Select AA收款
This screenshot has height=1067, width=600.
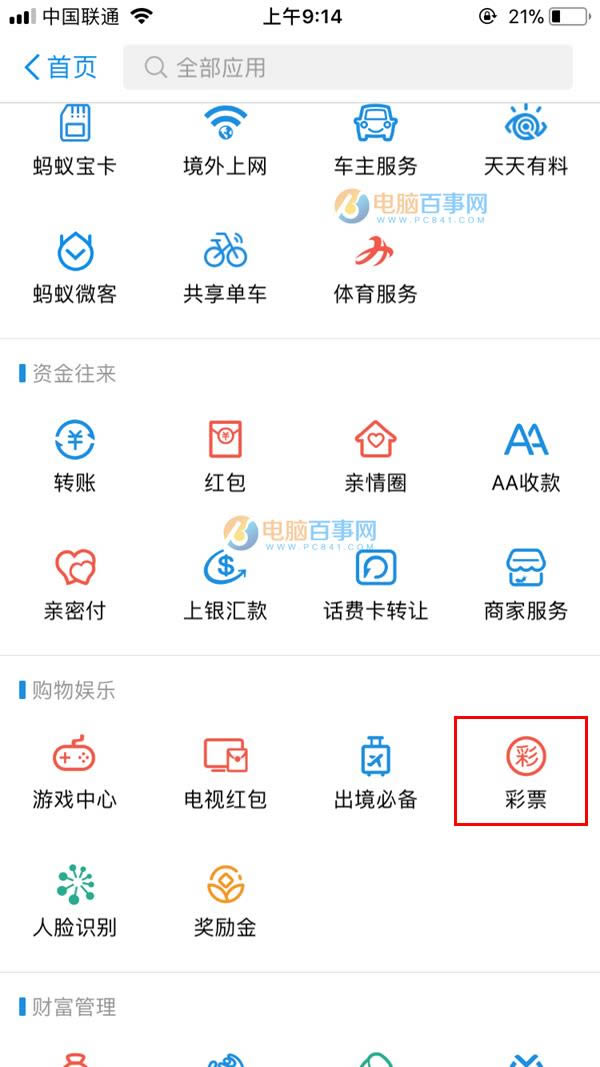525,456
